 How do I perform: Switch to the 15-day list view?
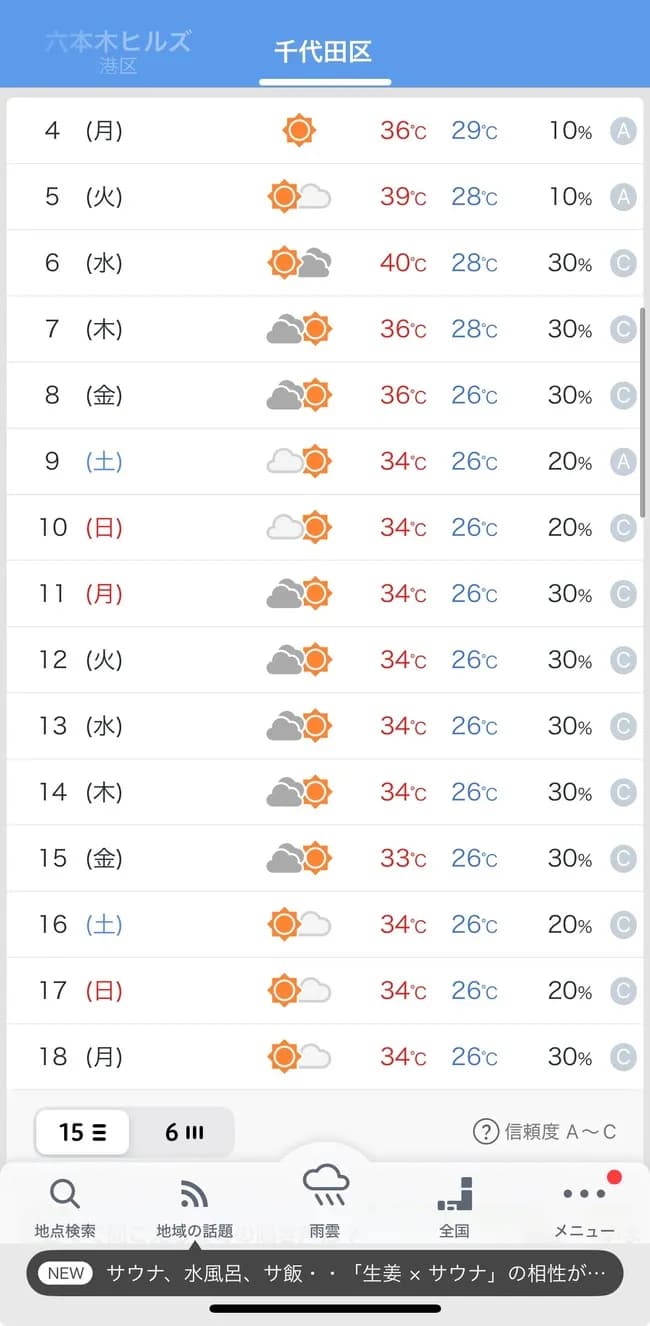(x=83, y=1132)
